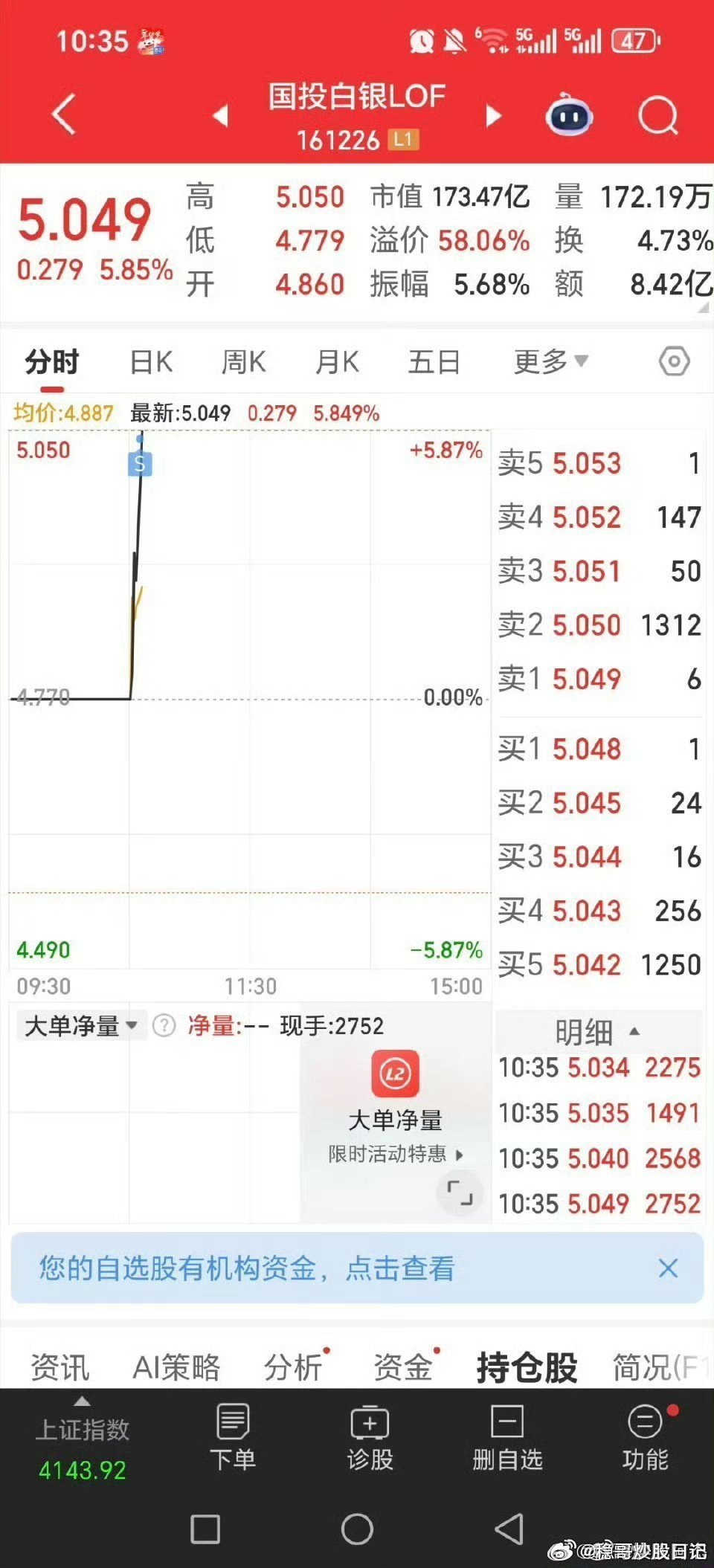Screen dimensions: 714x1568
Task: Open the chart settings gear
Action: click(674, 361)
